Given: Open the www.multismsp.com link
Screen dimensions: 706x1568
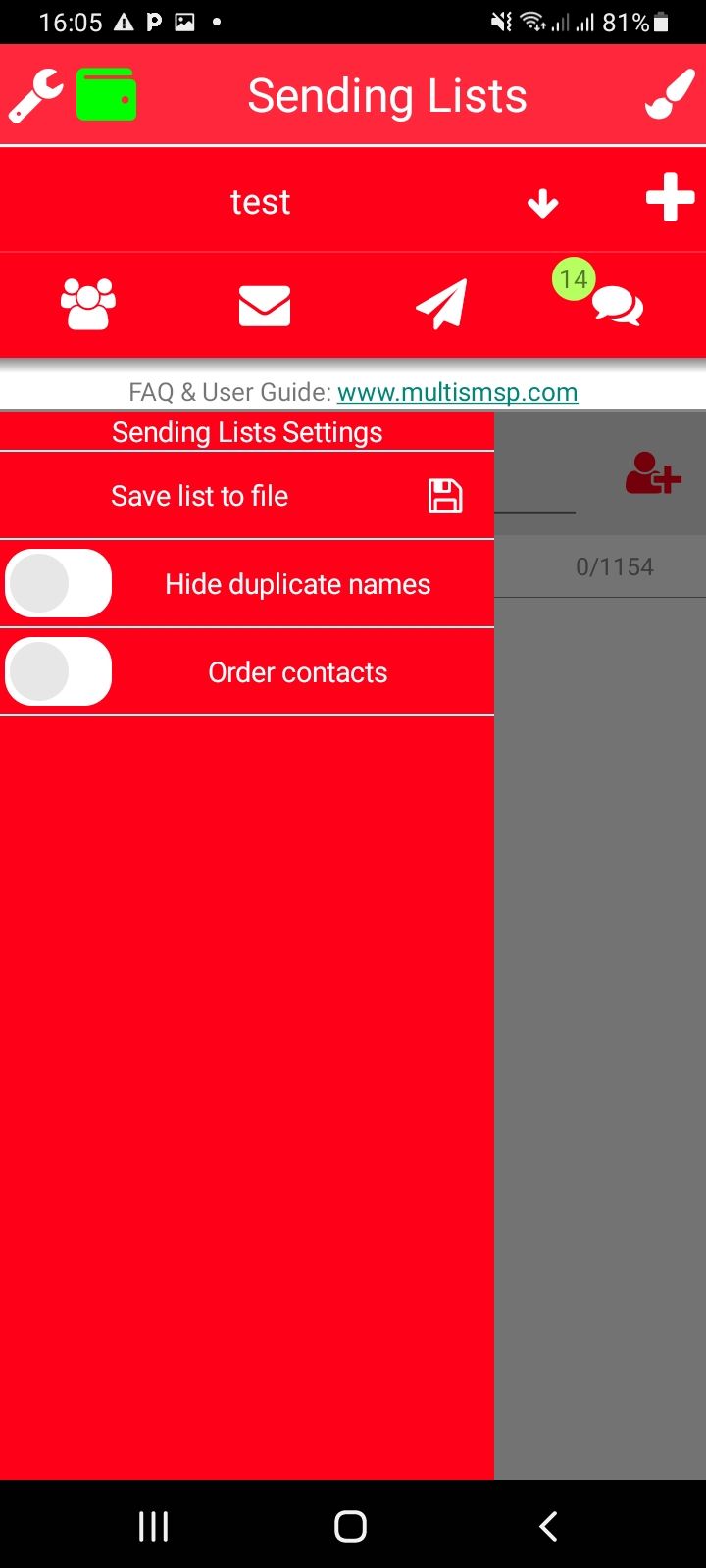Looking at the screenshot, I should (x=458, y=392).
